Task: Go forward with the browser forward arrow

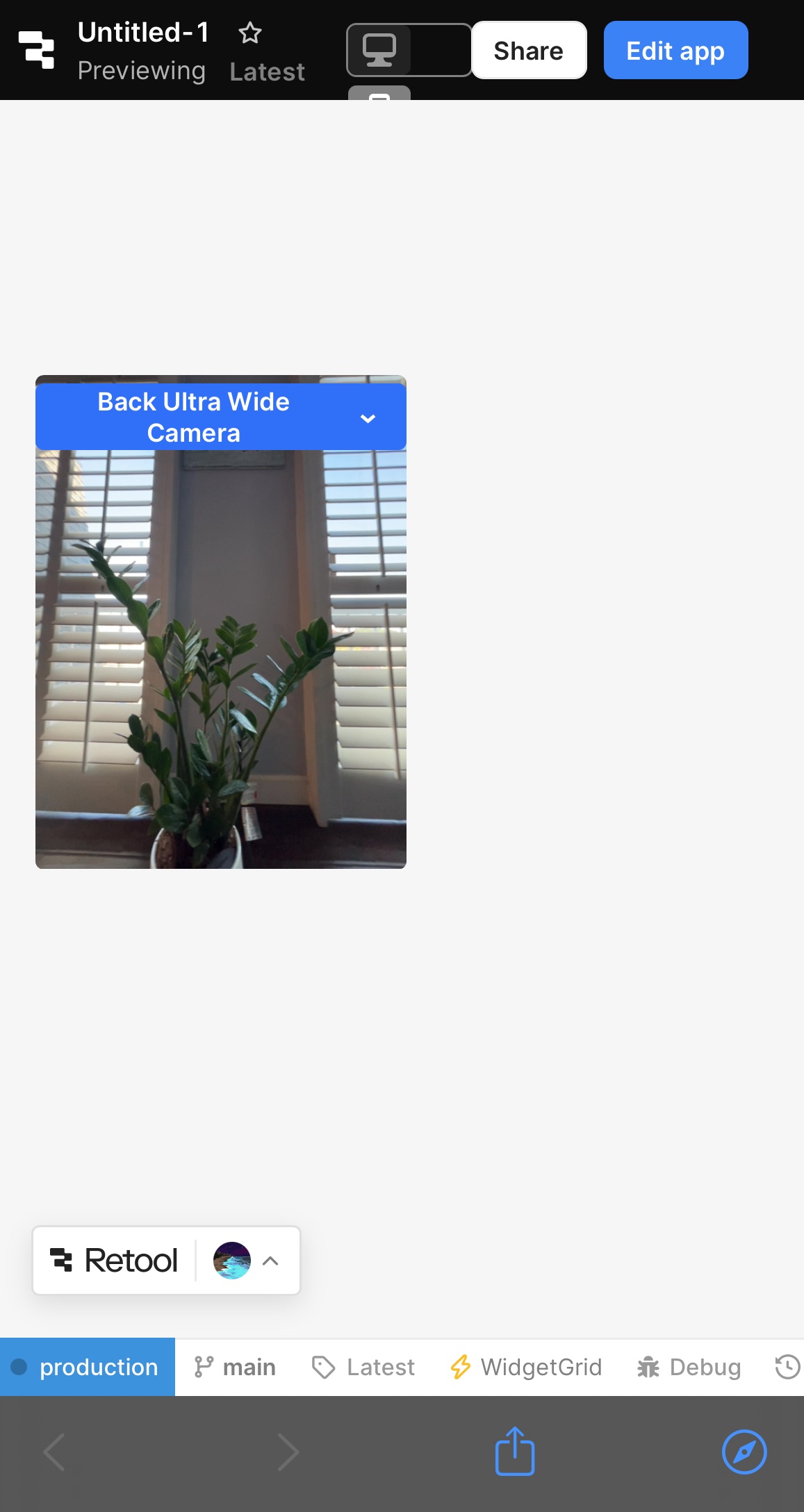Action: click(288, 1452)
